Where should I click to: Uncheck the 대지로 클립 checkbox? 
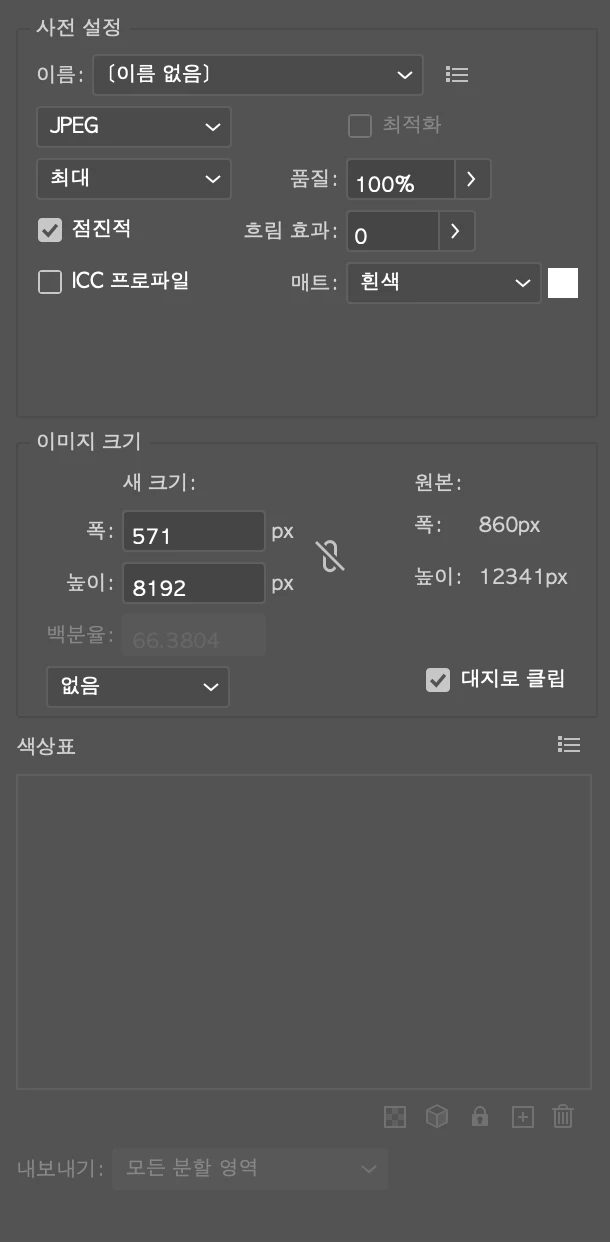pyautogui.click(x=438, y=680)
